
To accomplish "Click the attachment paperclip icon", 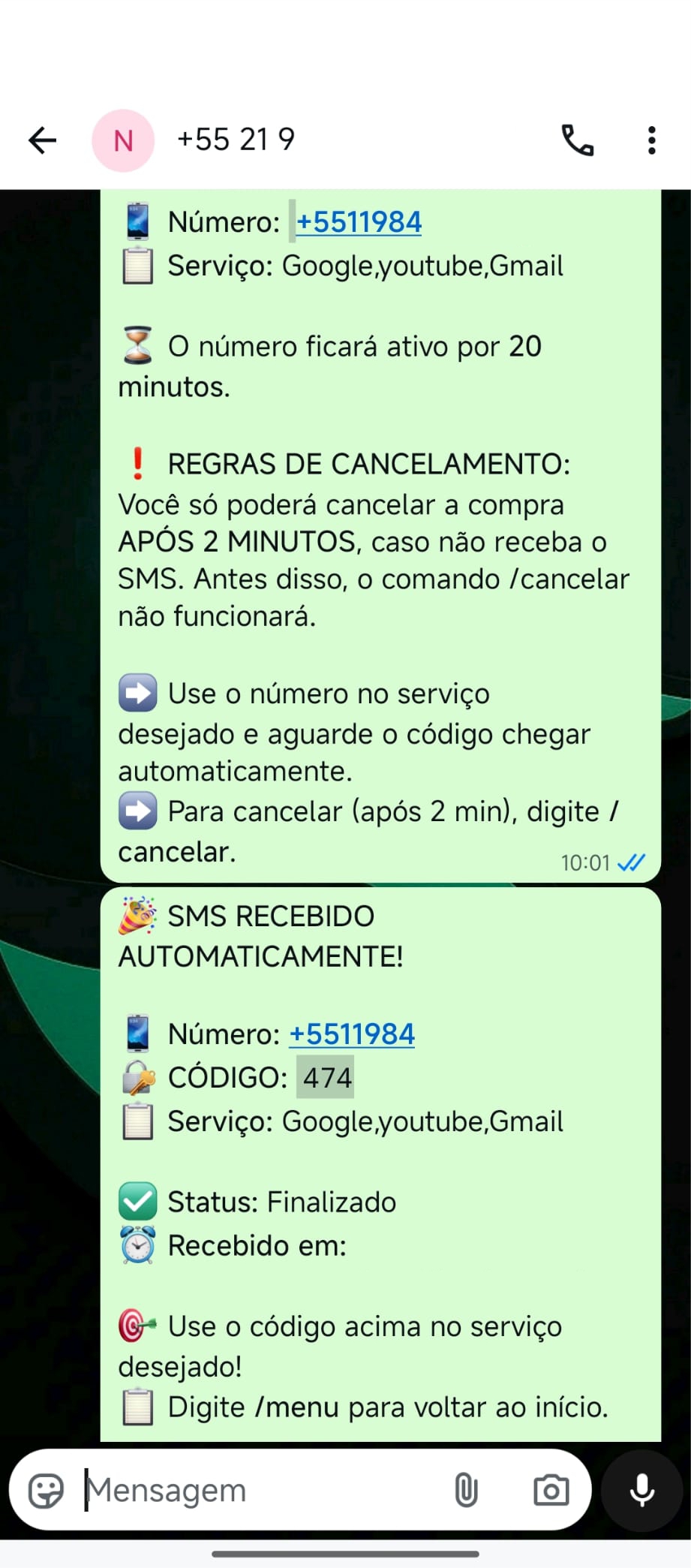I will click(466, 1490).
